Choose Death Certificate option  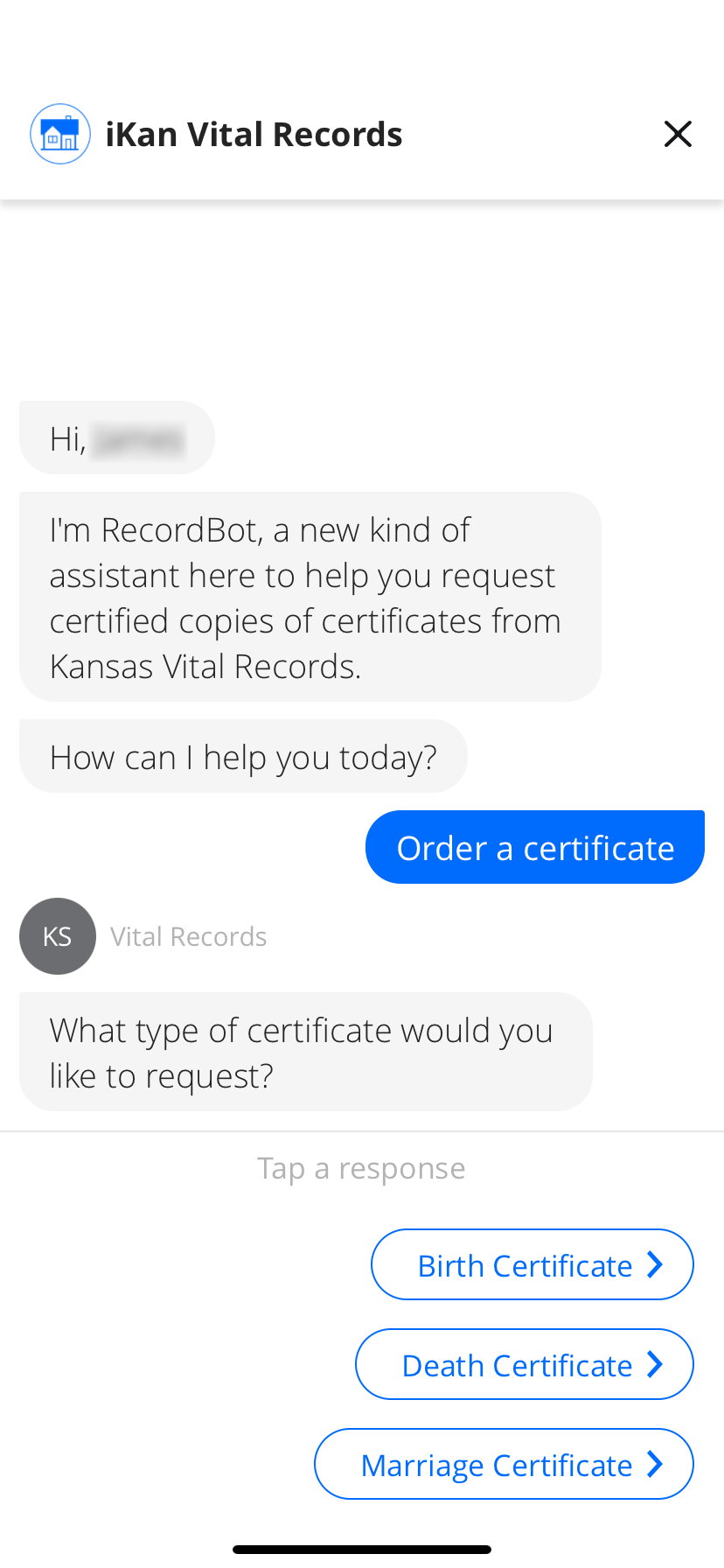click(525, 1364)
